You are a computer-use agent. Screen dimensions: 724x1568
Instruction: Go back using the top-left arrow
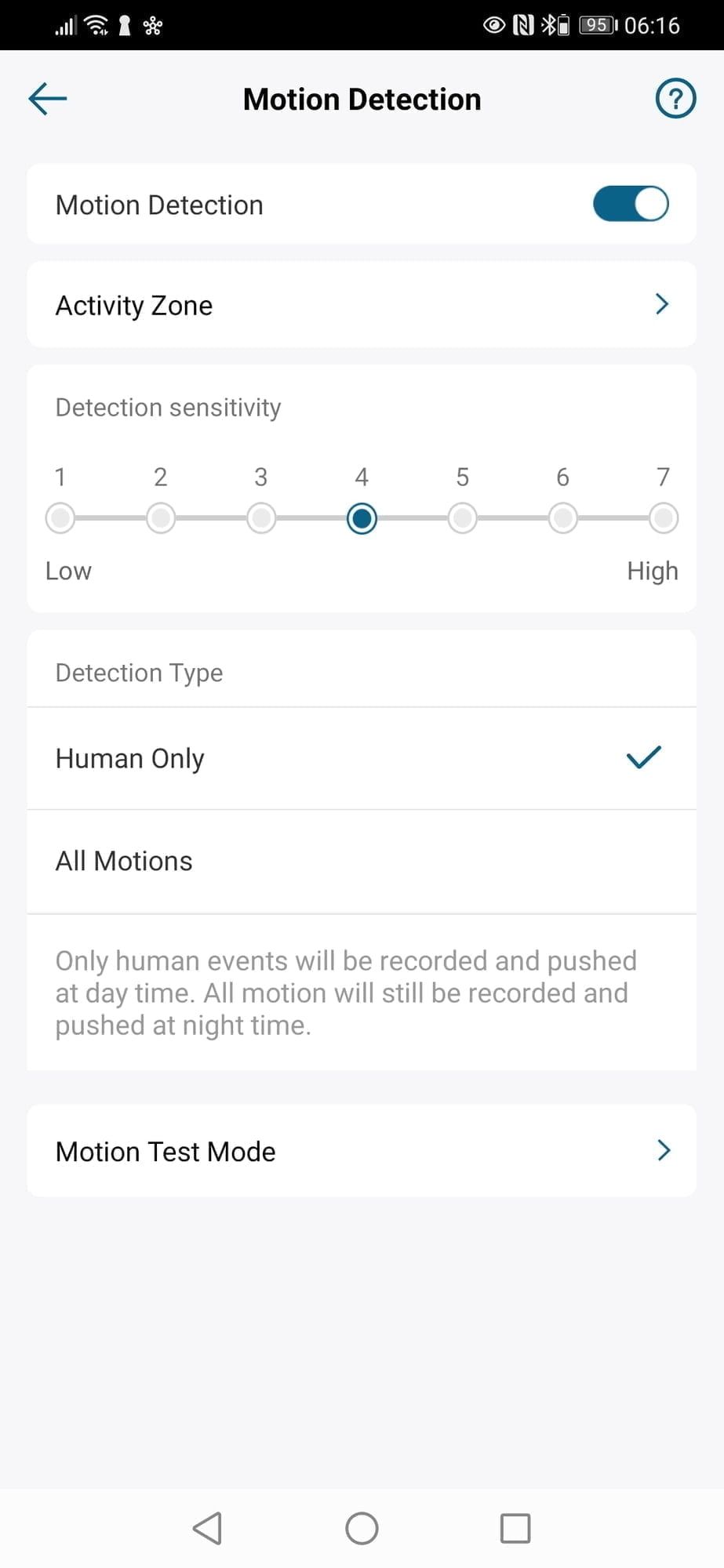(48, 99)
